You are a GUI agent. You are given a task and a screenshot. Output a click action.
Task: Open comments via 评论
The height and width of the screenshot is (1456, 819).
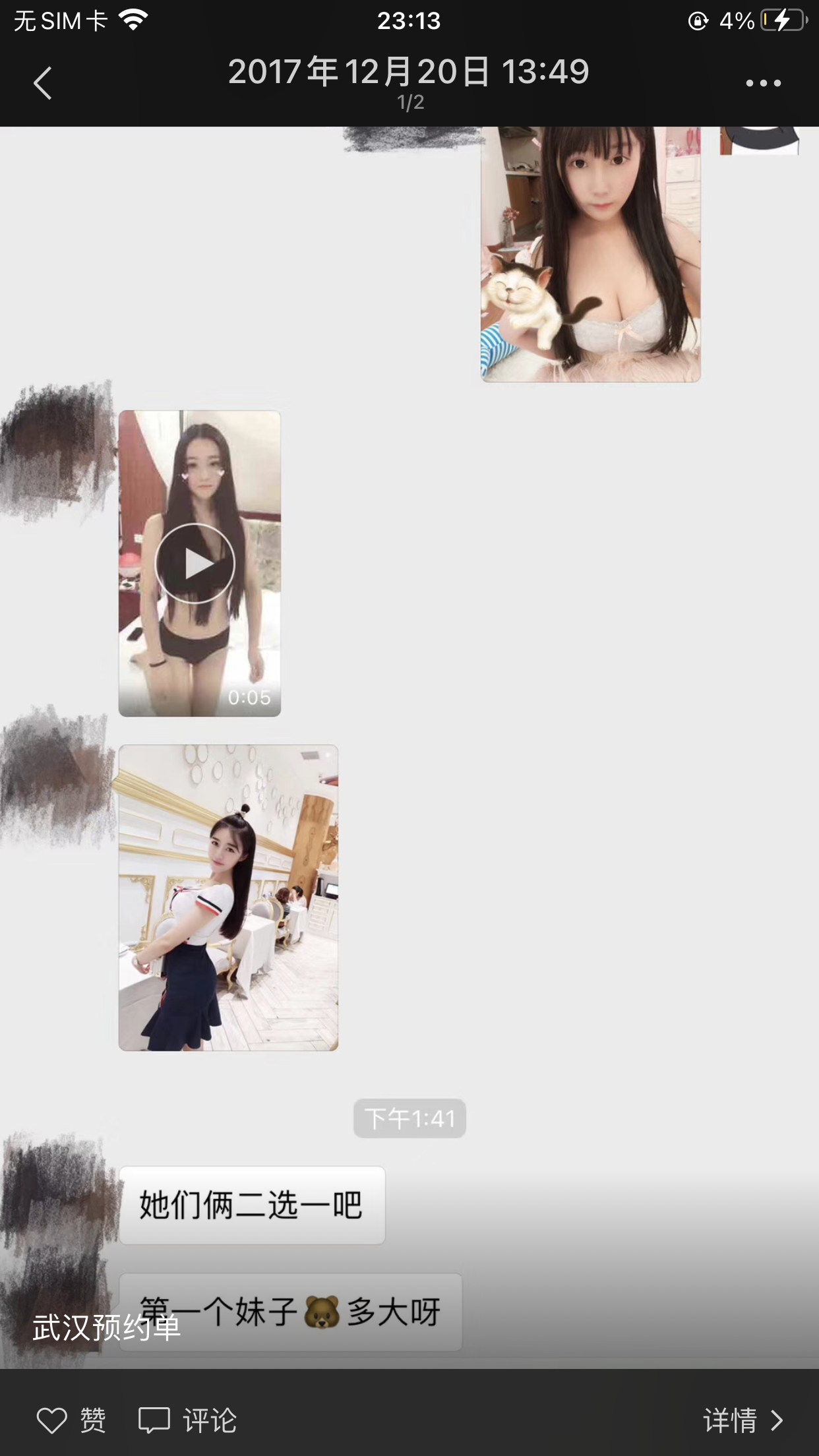coord(188,1420)
